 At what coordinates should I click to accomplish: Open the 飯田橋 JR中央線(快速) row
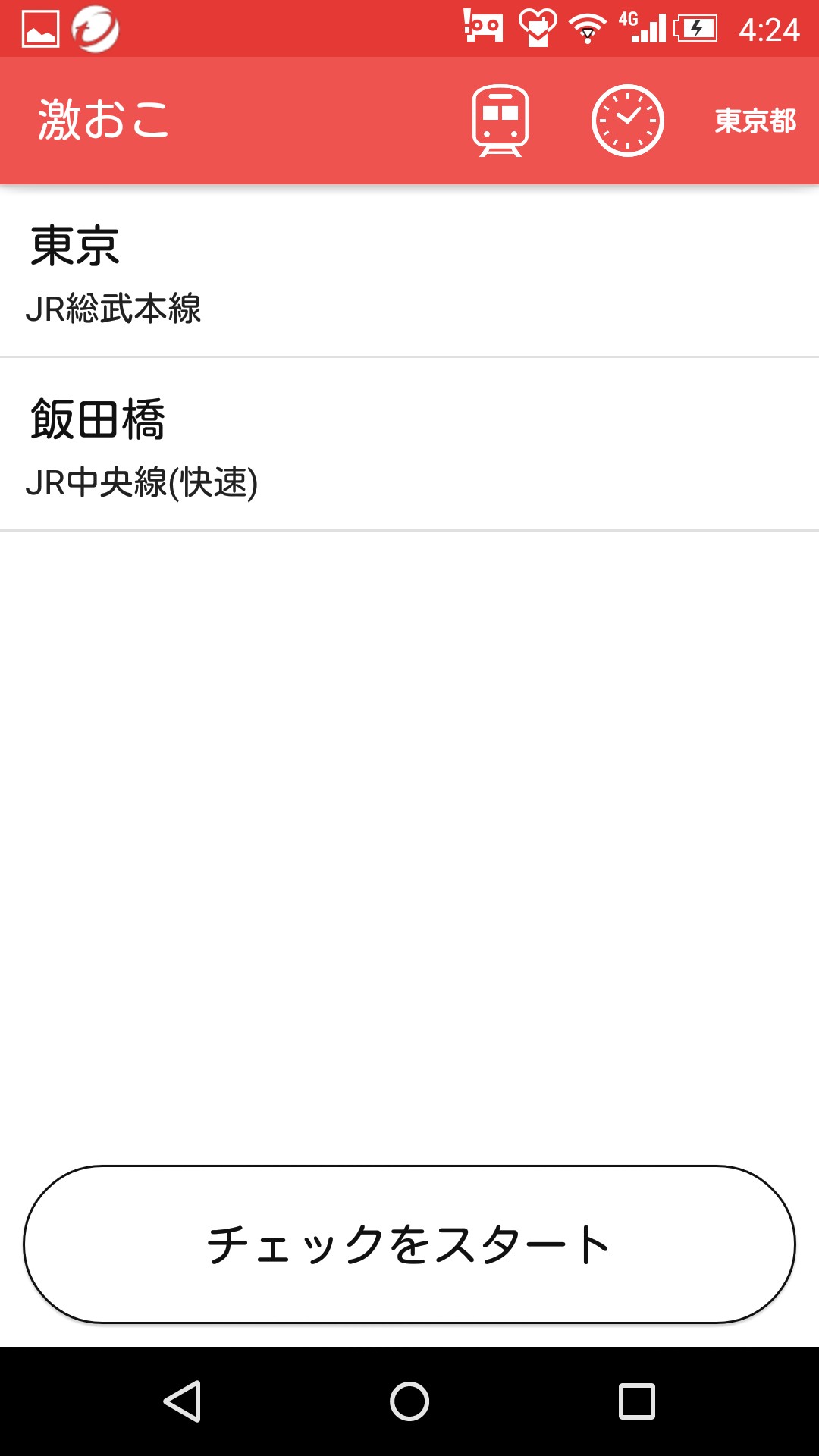coord(409,446)
